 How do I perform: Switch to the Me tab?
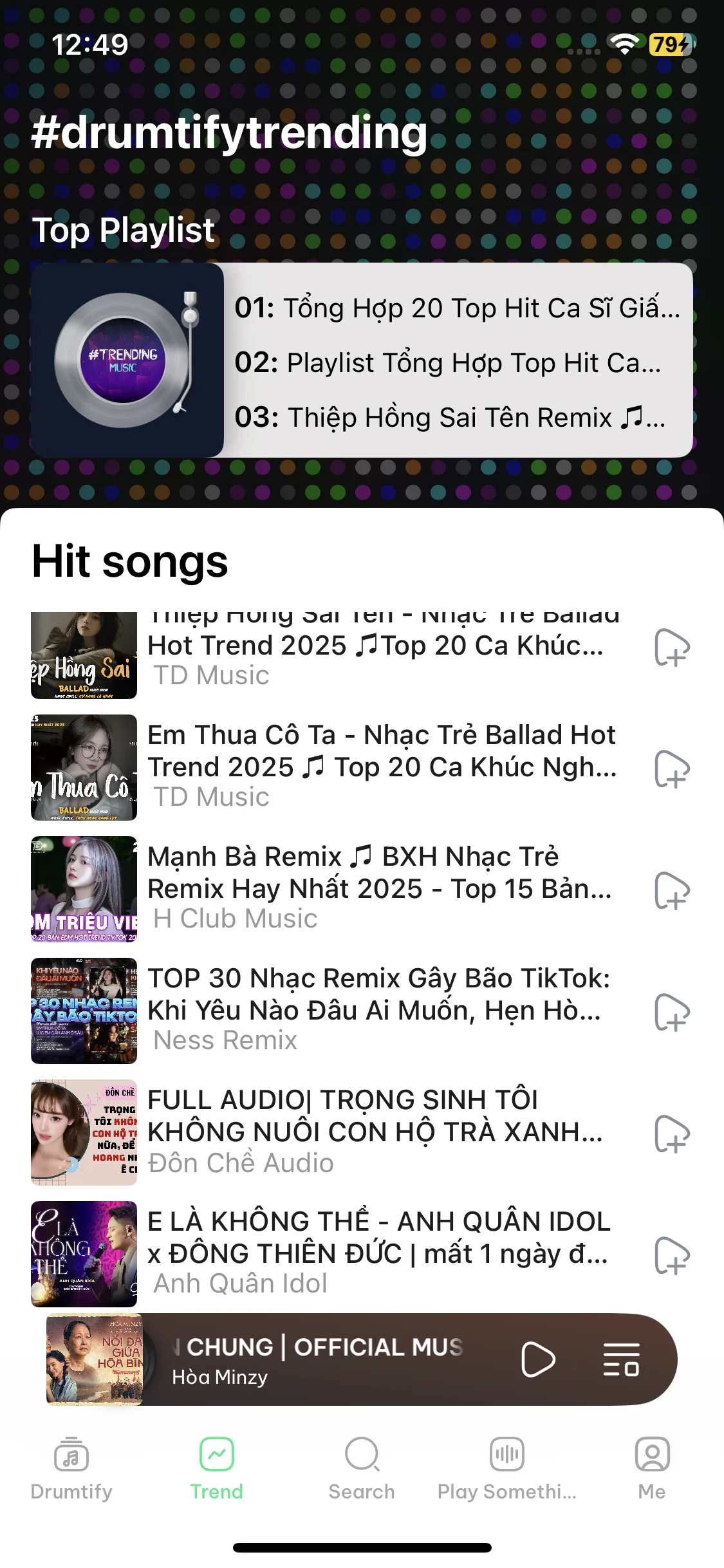click(652, 1469)
